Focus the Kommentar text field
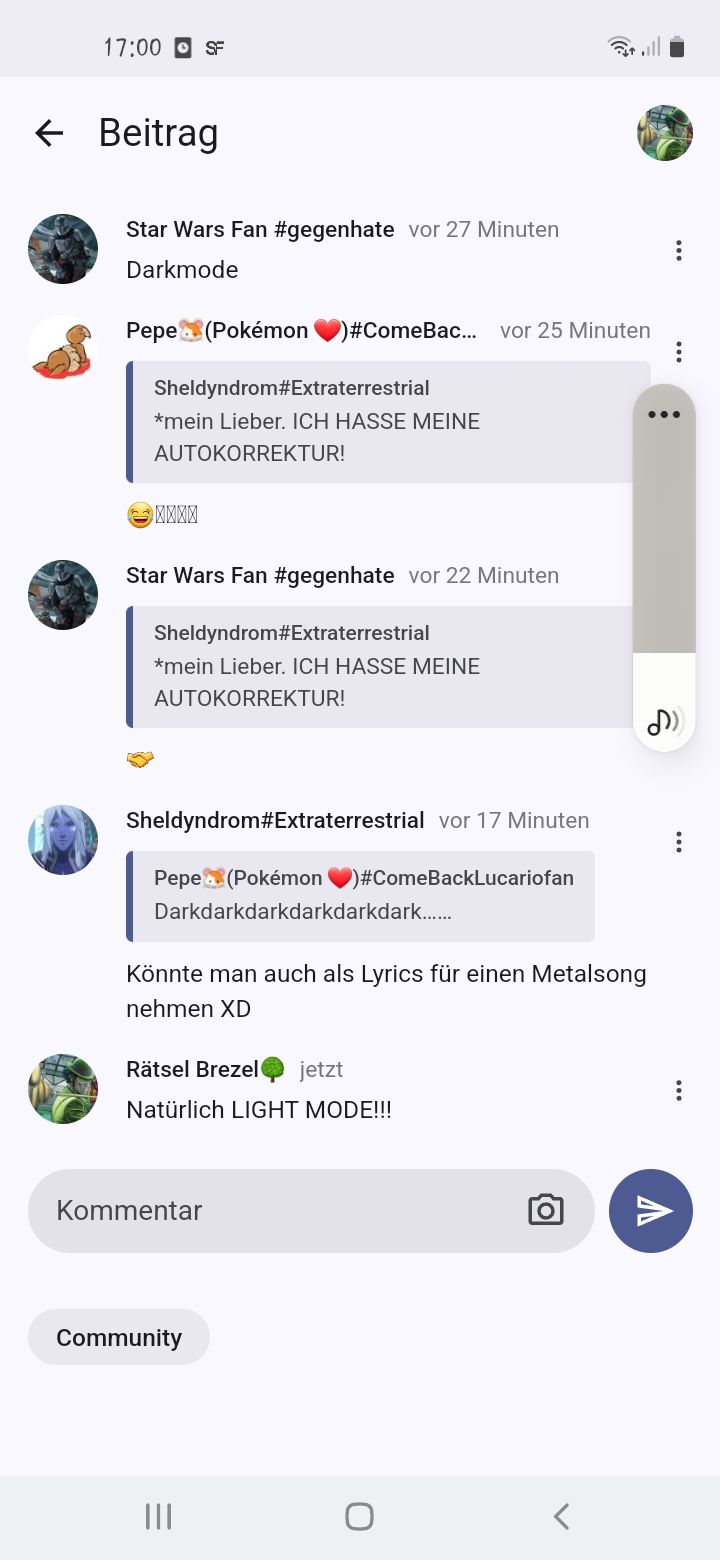The image size is (720, 1560). [x=280, y=1211]
